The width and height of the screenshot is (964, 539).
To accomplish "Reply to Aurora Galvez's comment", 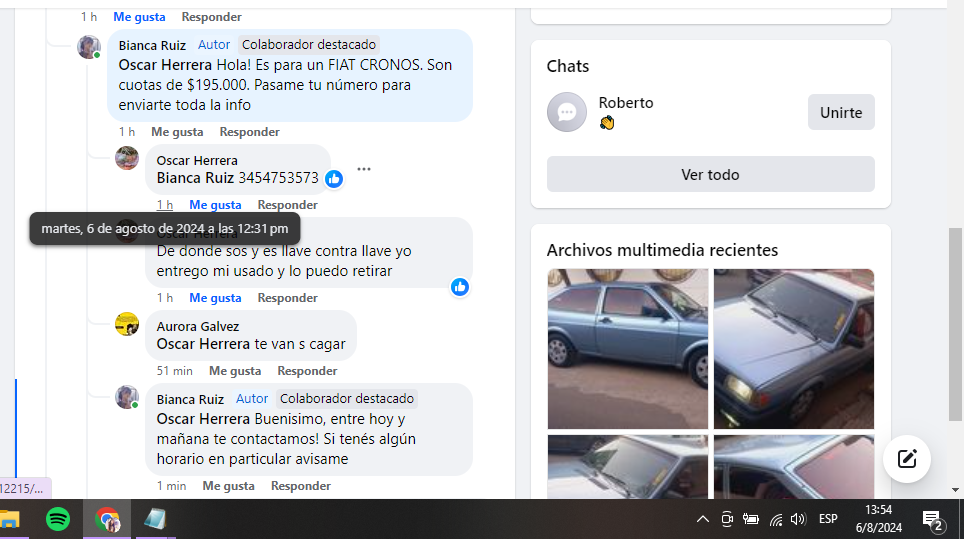I will point(307,371).
